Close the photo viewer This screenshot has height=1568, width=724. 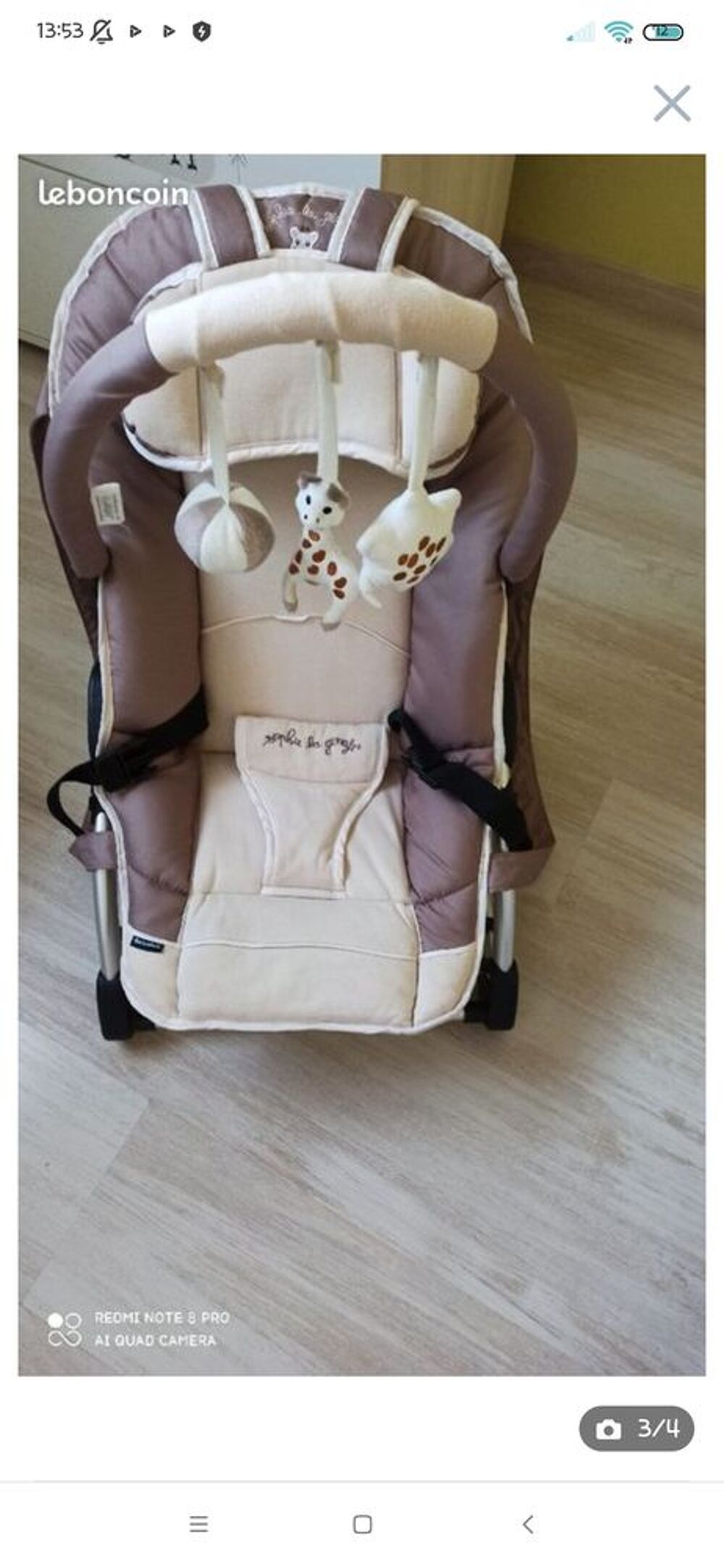tap(672, 103)
